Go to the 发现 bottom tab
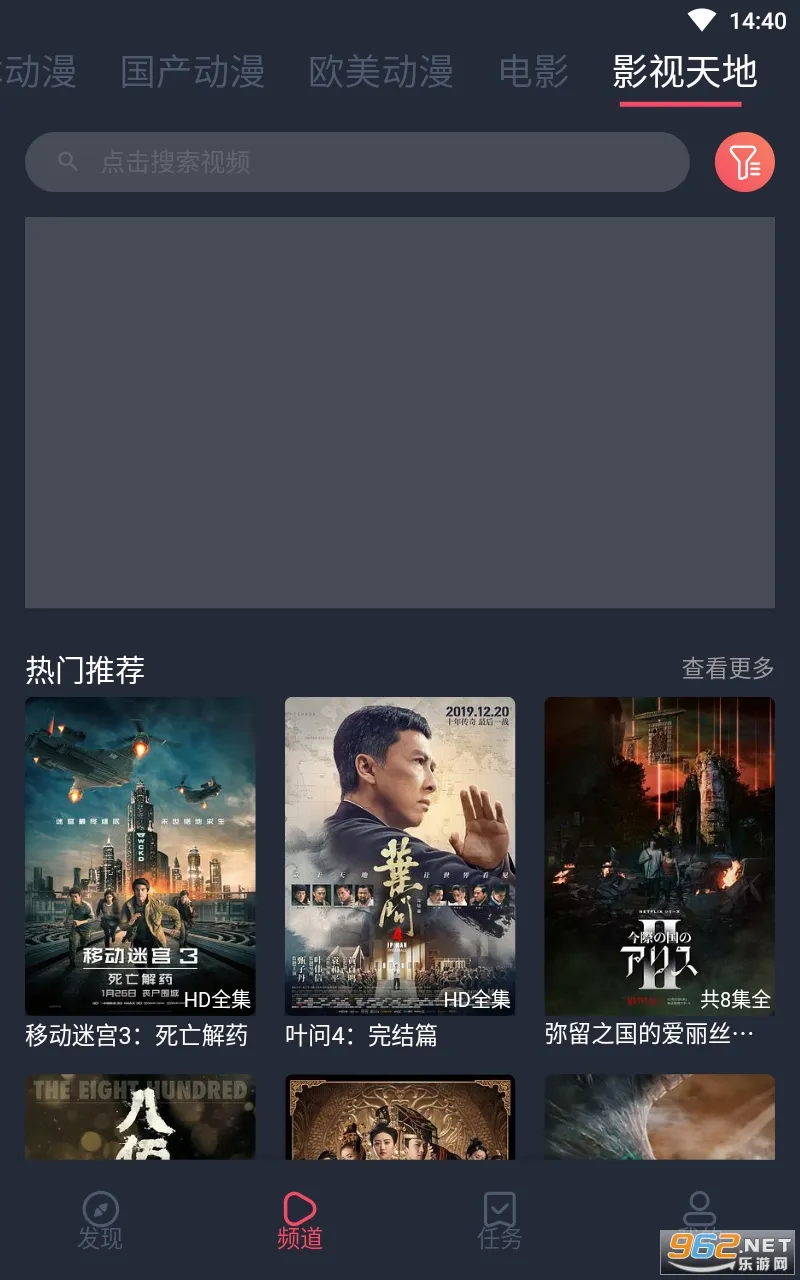The height and width of the screenshot is (1280, 800). click(x=100, y=1220)
